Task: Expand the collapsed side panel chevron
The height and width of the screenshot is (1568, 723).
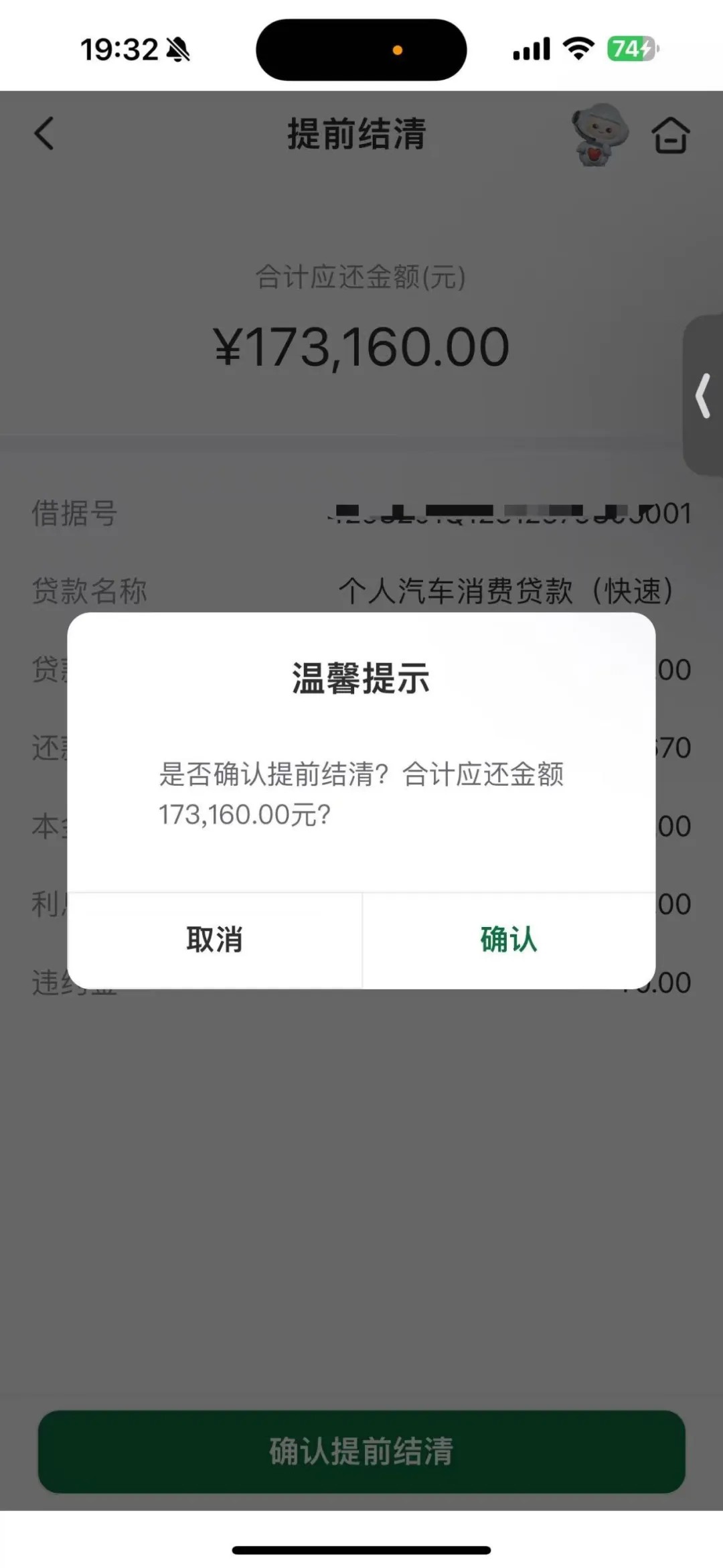Action: point(703,396)
